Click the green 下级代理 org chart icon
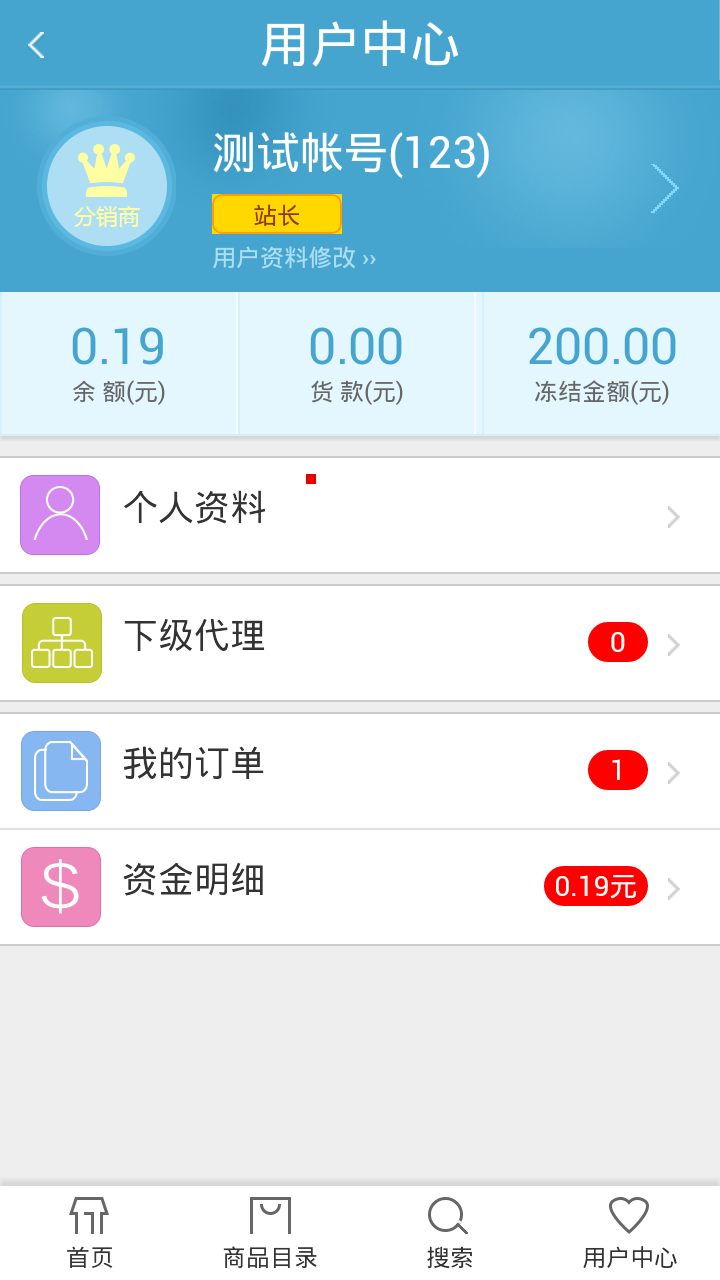720x1280 pixels. (x=60, y=643)
